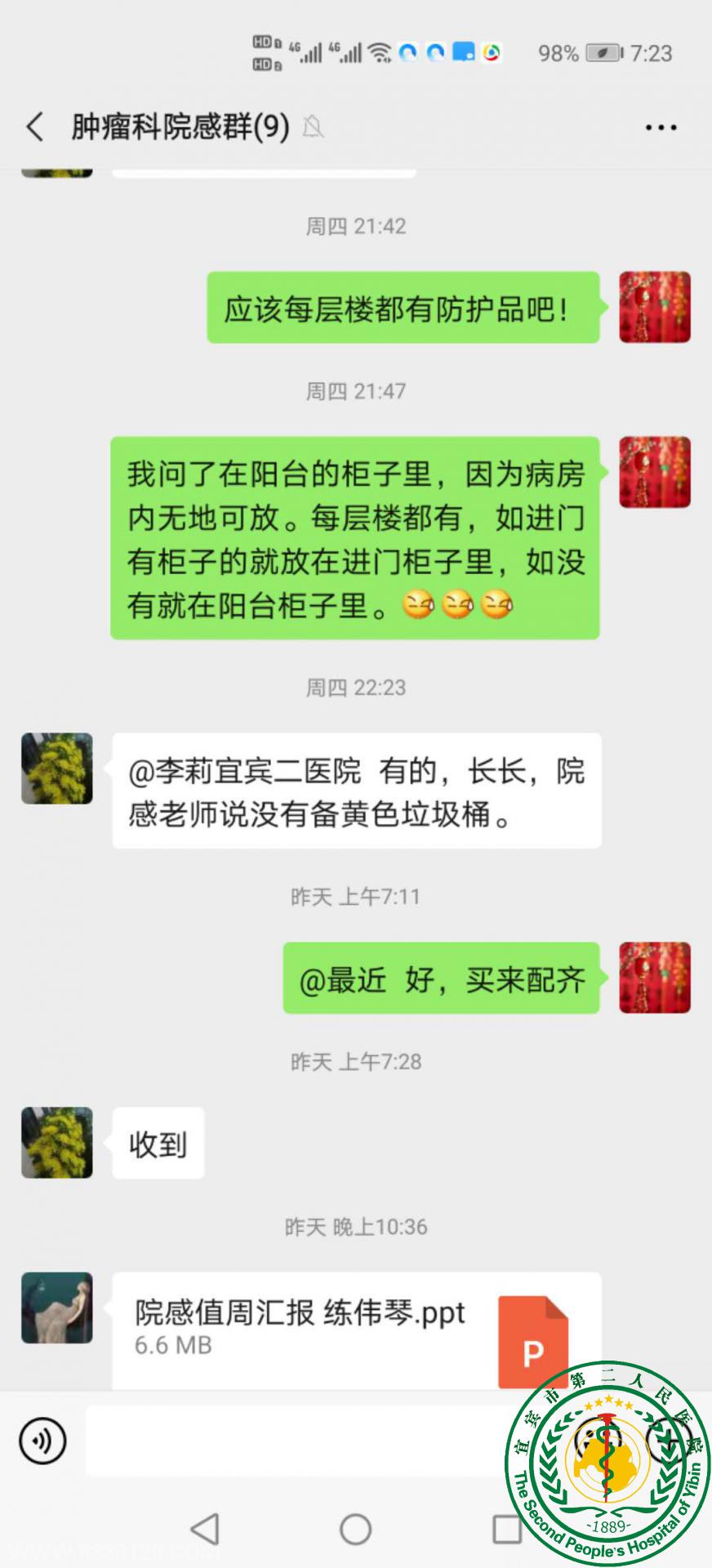Tap the system back triangle
This screenshot has width=712, height=1568.
point(205,1529)
